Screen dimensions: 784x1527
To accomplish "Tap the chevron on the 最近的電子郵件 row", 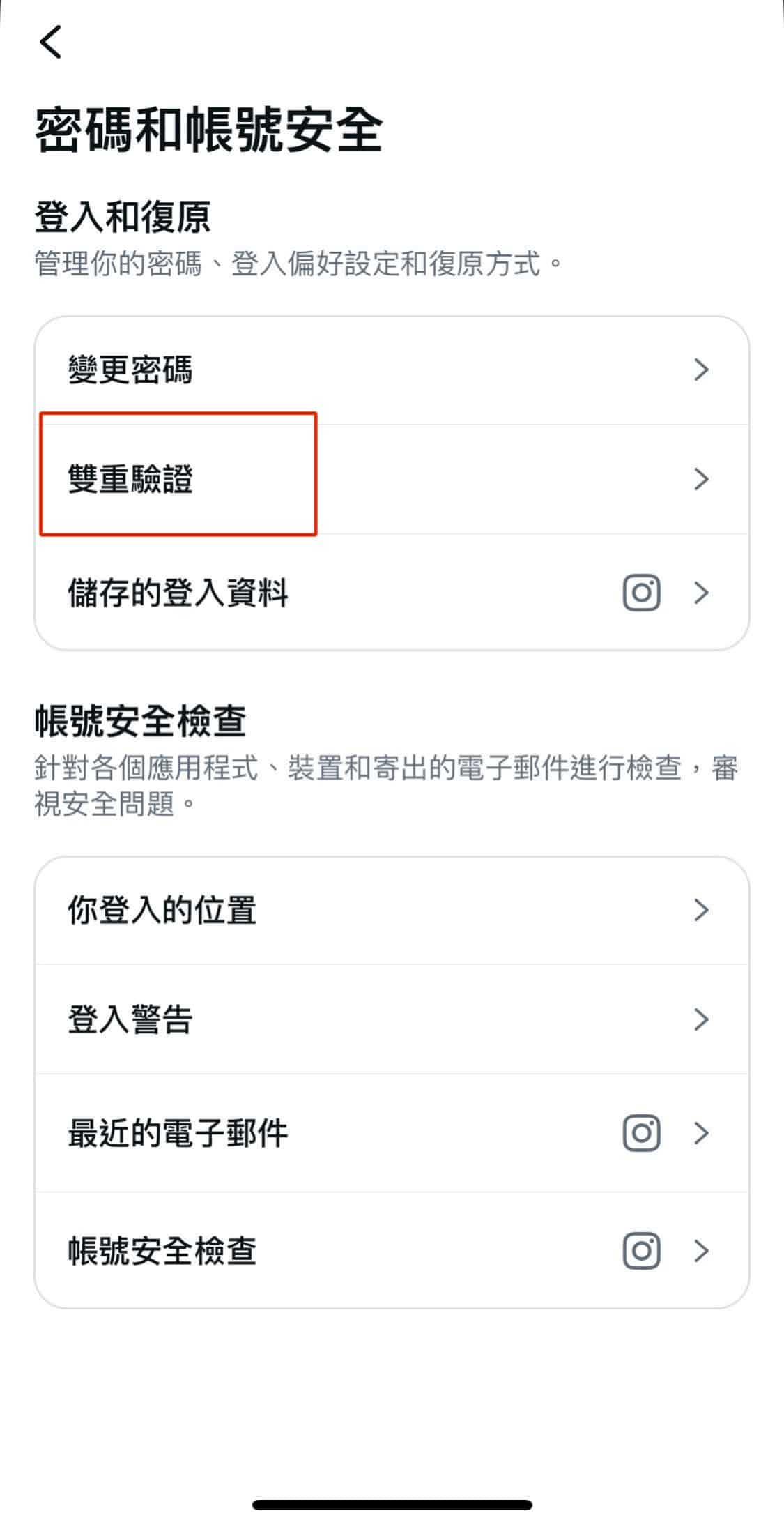I will click(x=702, y=1131).
